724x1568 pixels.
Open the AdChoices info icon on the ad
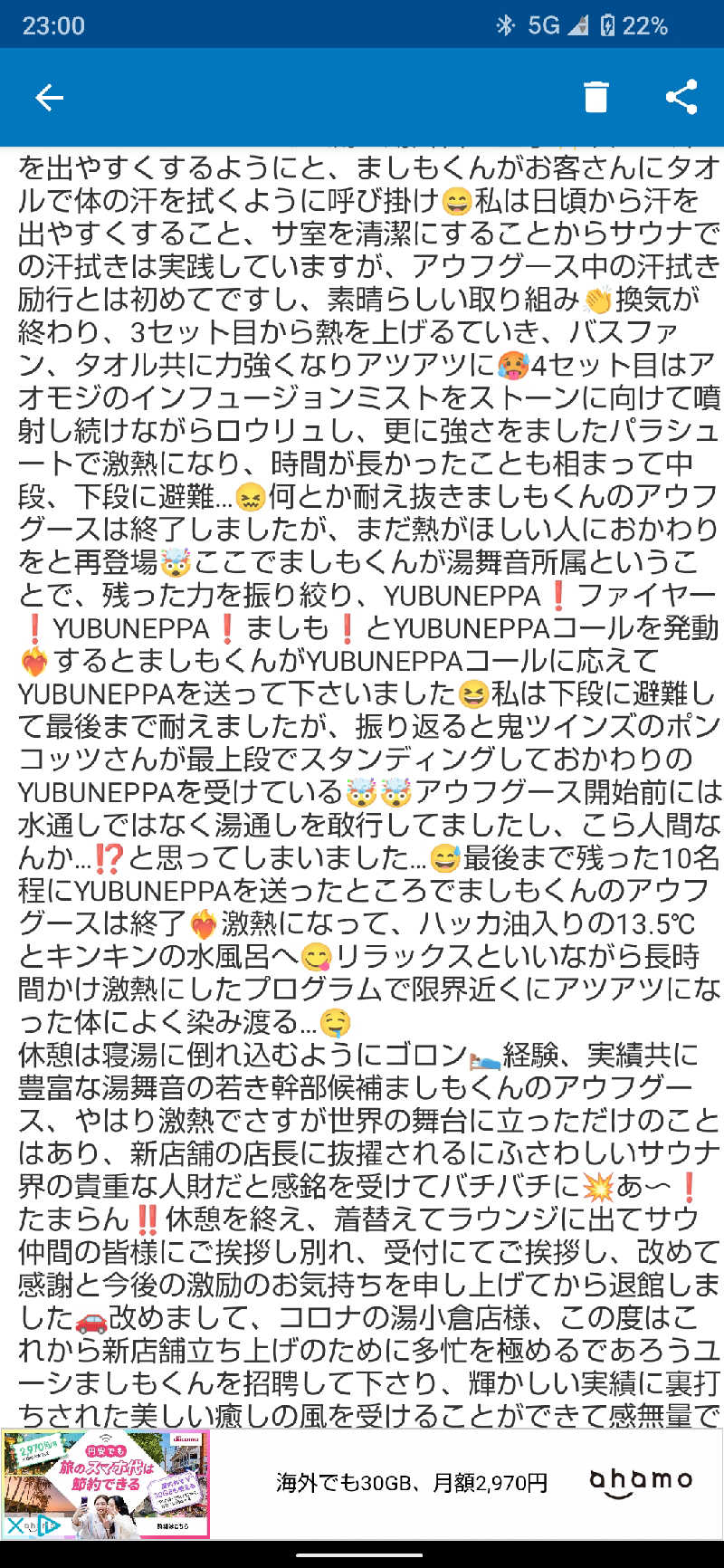[46, 1525]
